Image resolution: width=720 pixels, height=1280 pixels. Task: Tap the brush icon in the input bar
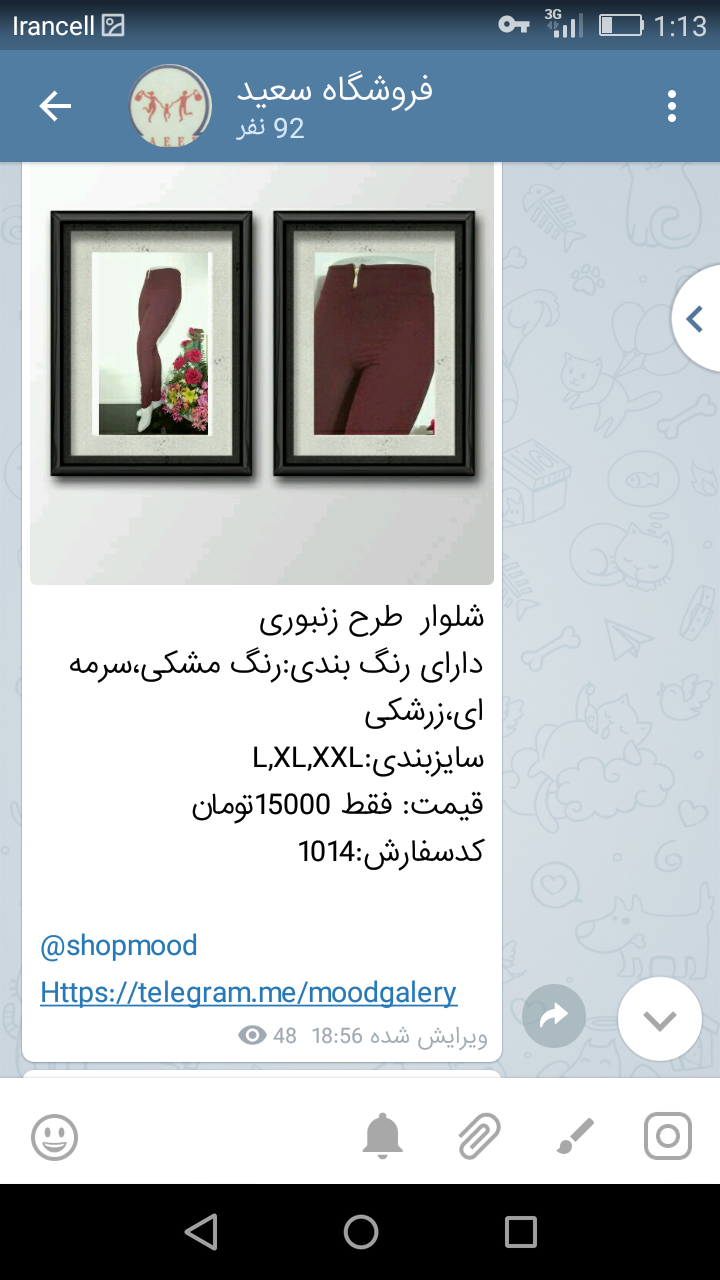(x=575, y=1136)
